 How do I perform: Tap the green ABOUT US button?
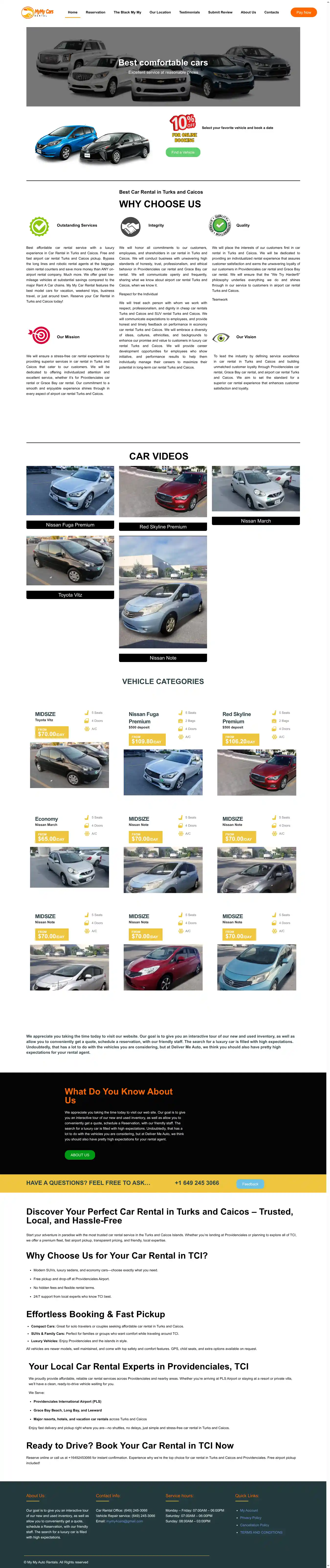point(80,1155)
